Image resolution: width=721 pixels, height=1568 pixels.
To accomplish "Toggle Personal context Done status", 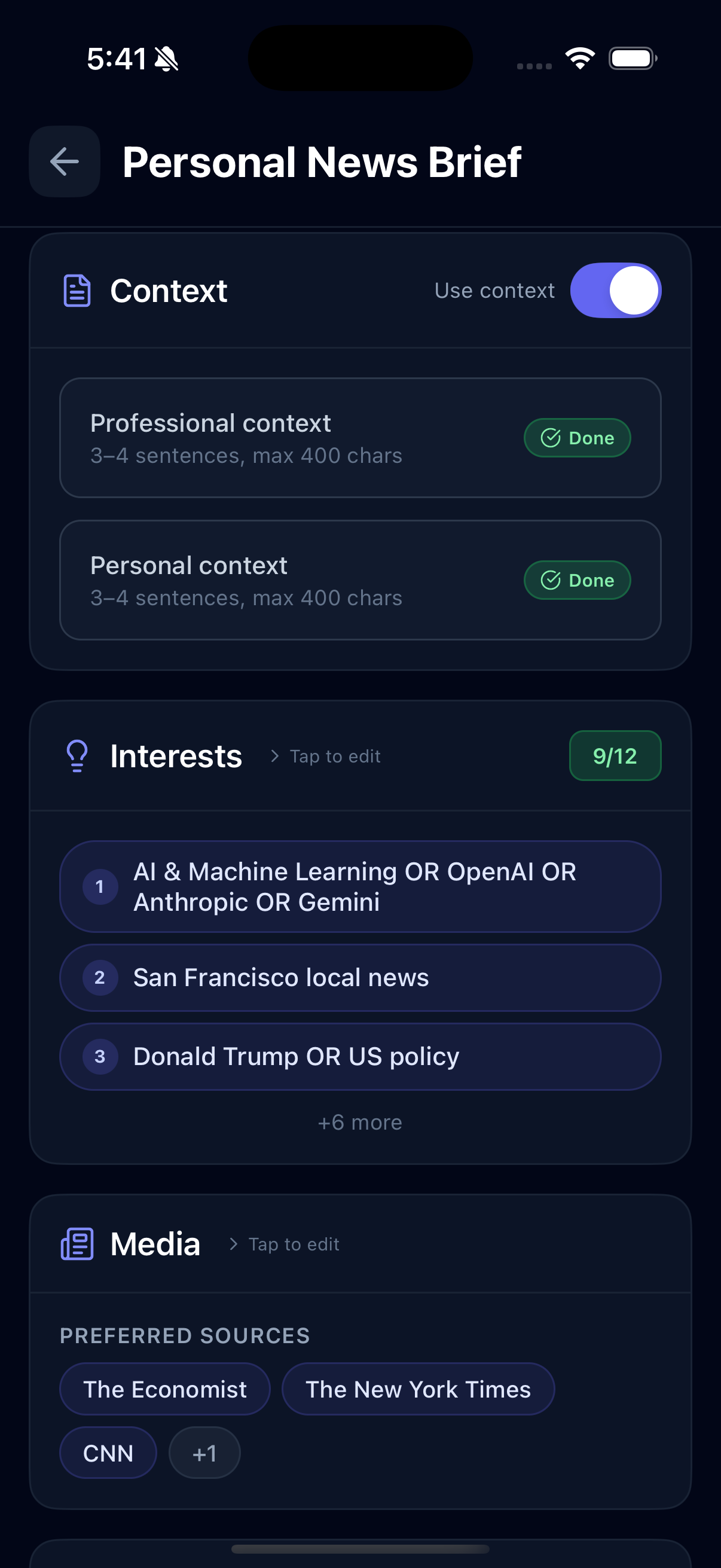I will point(577,579).
